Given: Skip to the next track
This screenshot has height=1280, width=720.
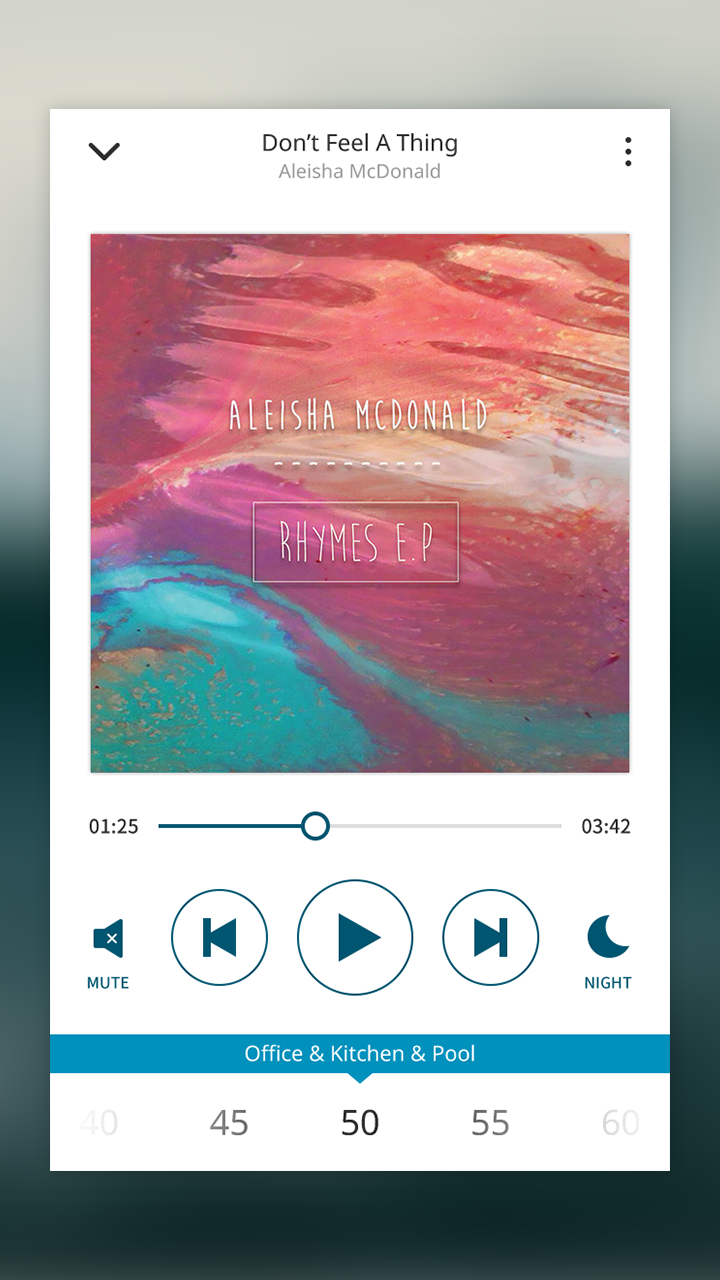Looking at the screenshot, I should tap(490, 937).
